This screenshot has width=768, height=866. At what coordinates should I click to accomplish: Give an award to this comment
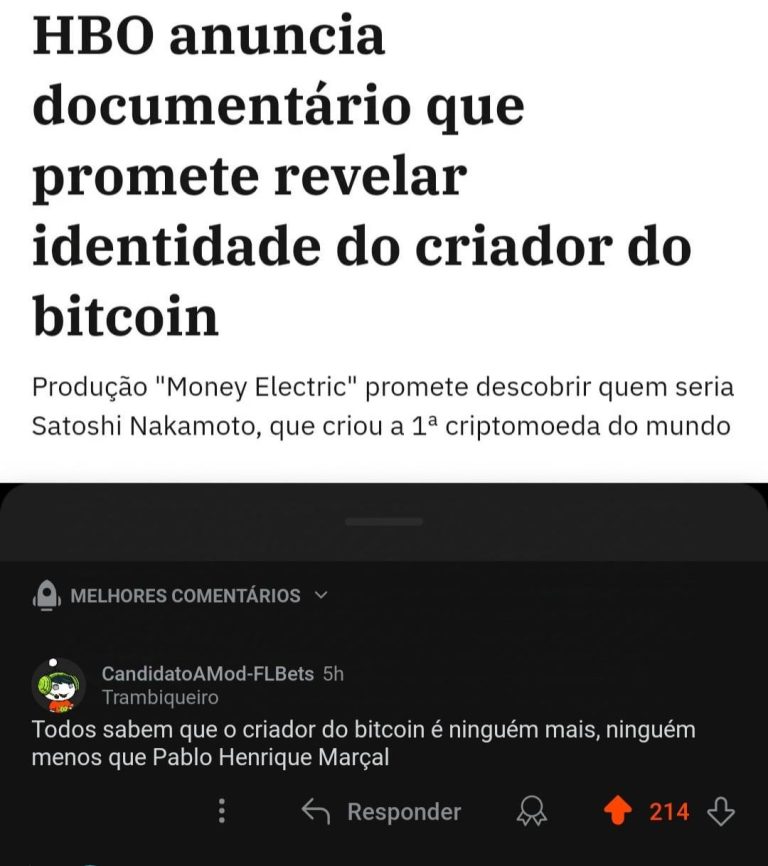pyautogui.click(x=531, y=812)
